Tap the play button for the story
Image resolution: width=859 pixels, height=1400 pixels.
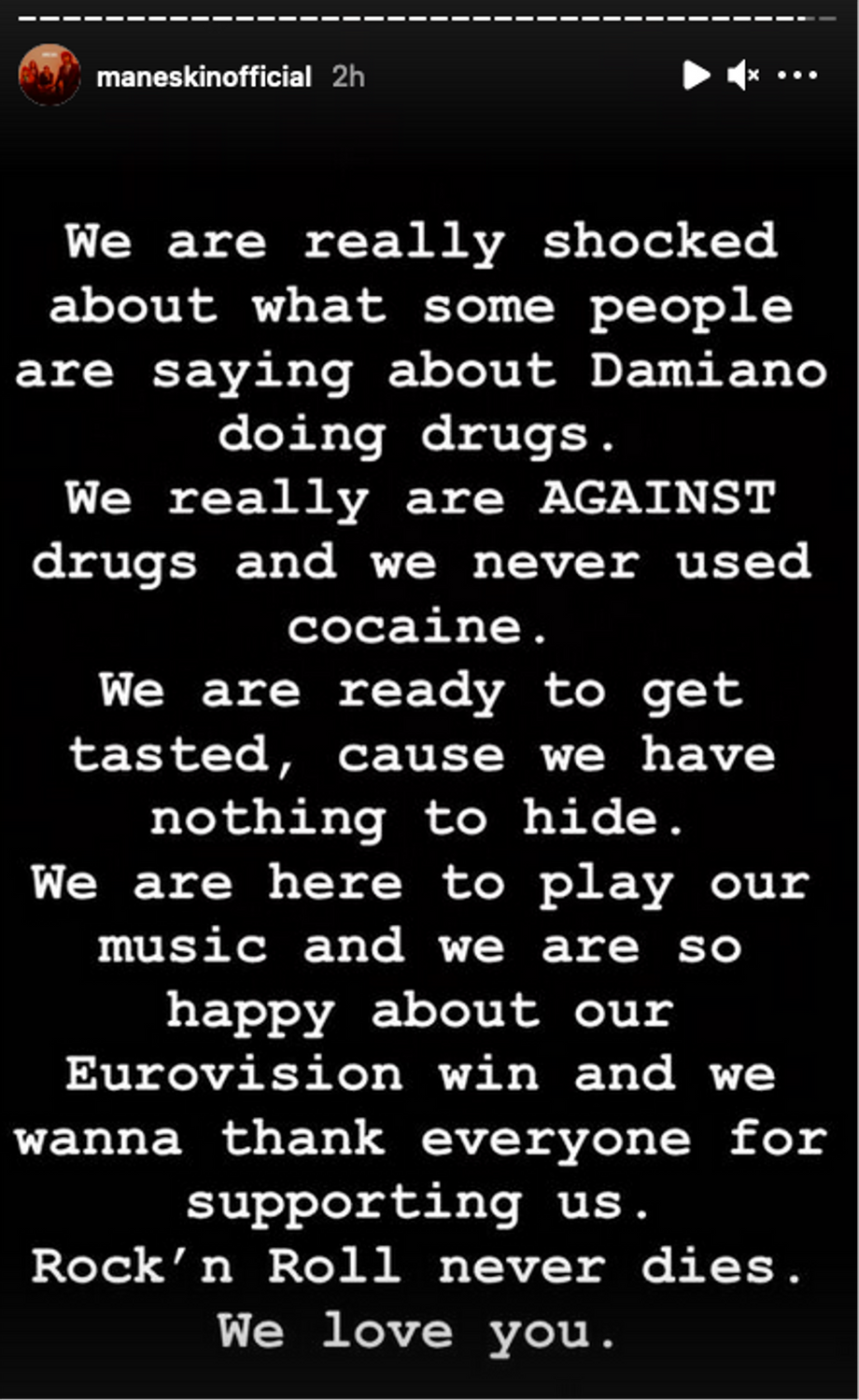696,75
